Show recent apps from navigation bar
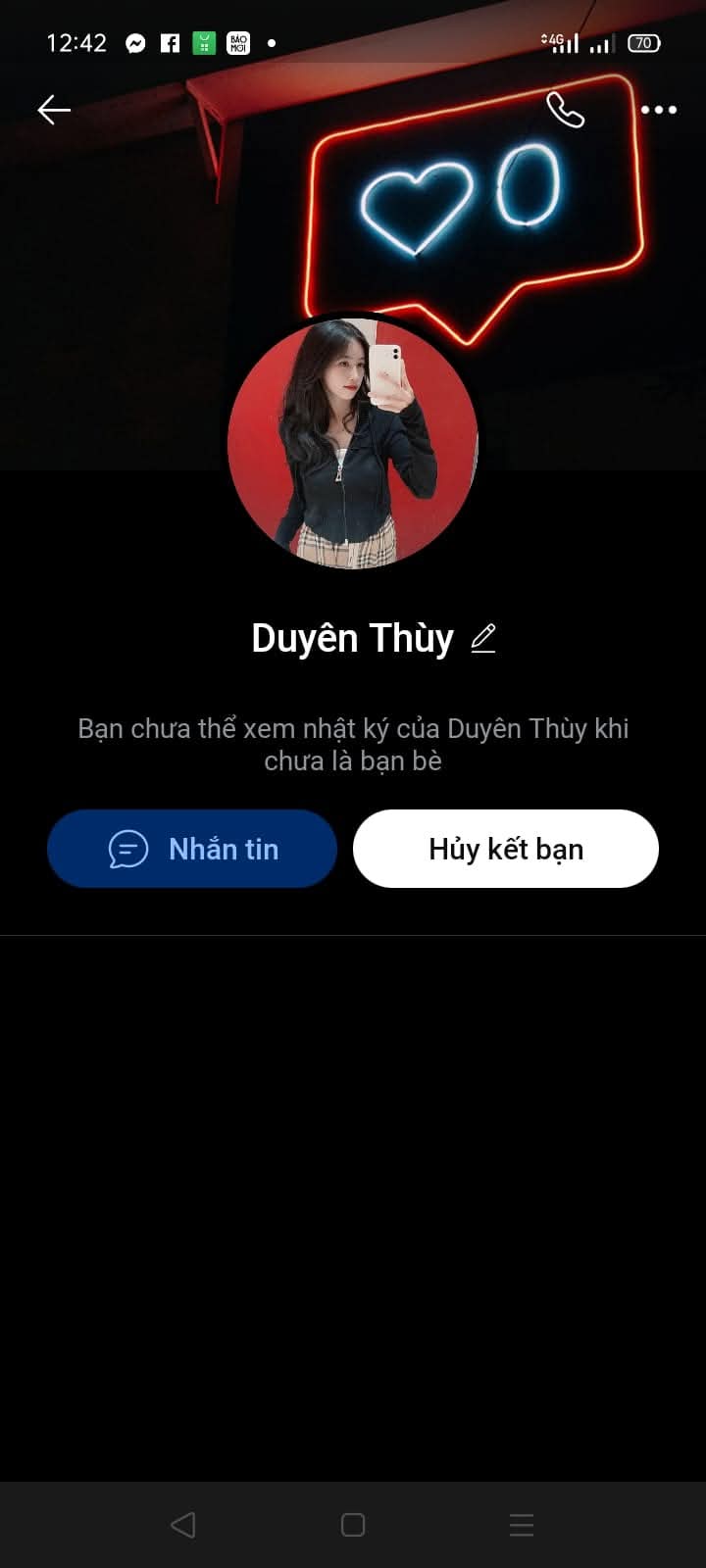706x1568 pixels. coord(522,1525)
